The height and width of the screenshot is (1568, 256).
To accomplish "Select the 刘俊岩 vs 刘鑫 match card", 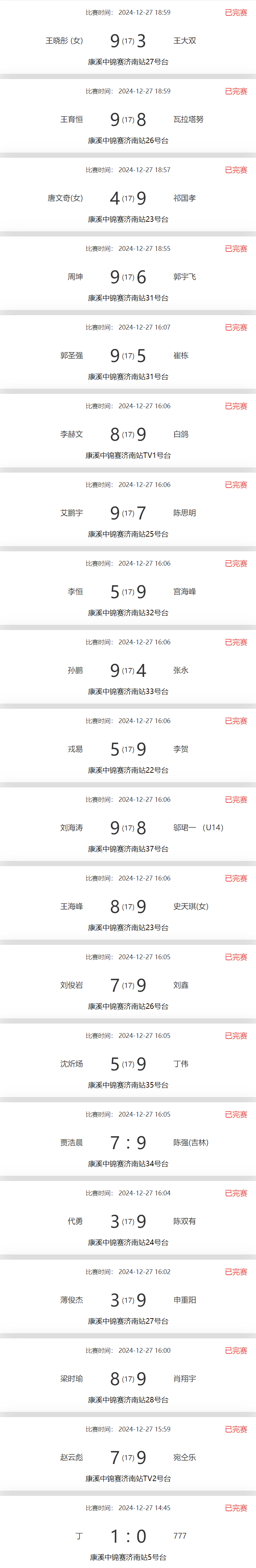I will [x=128, y=985].
